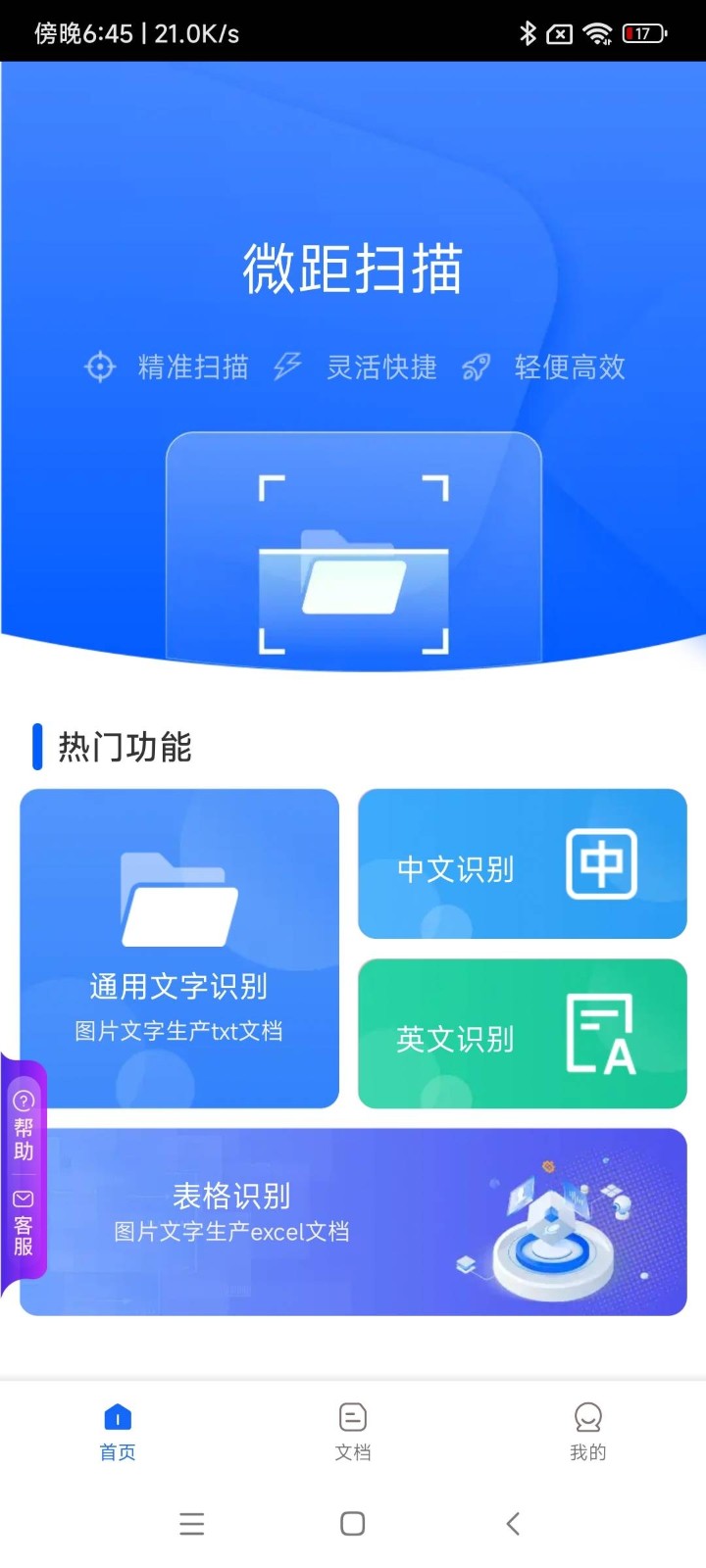The width and height of the screenshot is (706, 1568).
Task: Switch to the 文档 tab
Action: (353, 1432)
